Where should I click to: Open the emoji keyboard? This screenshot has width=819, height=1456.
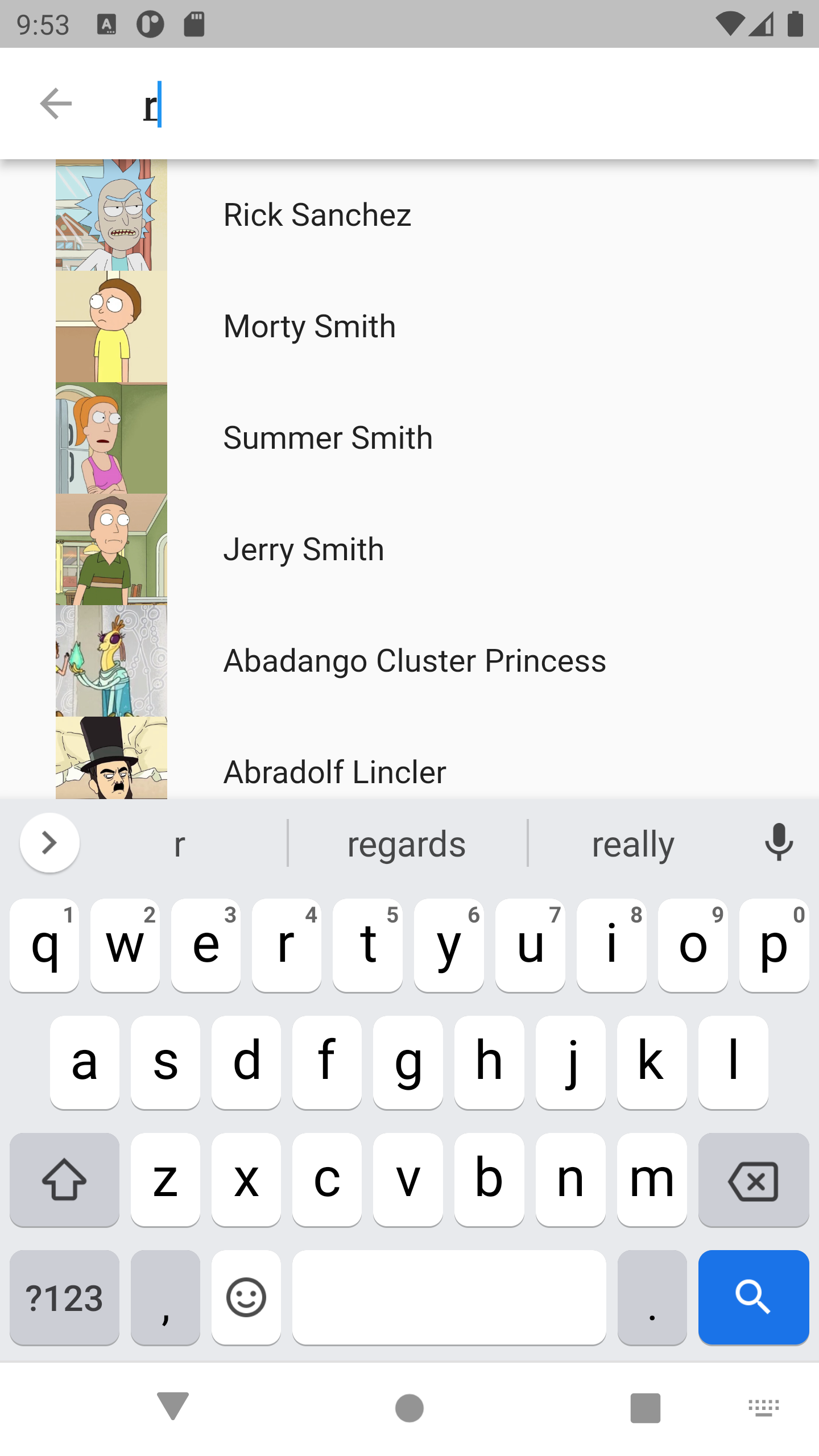(246, 1297)
